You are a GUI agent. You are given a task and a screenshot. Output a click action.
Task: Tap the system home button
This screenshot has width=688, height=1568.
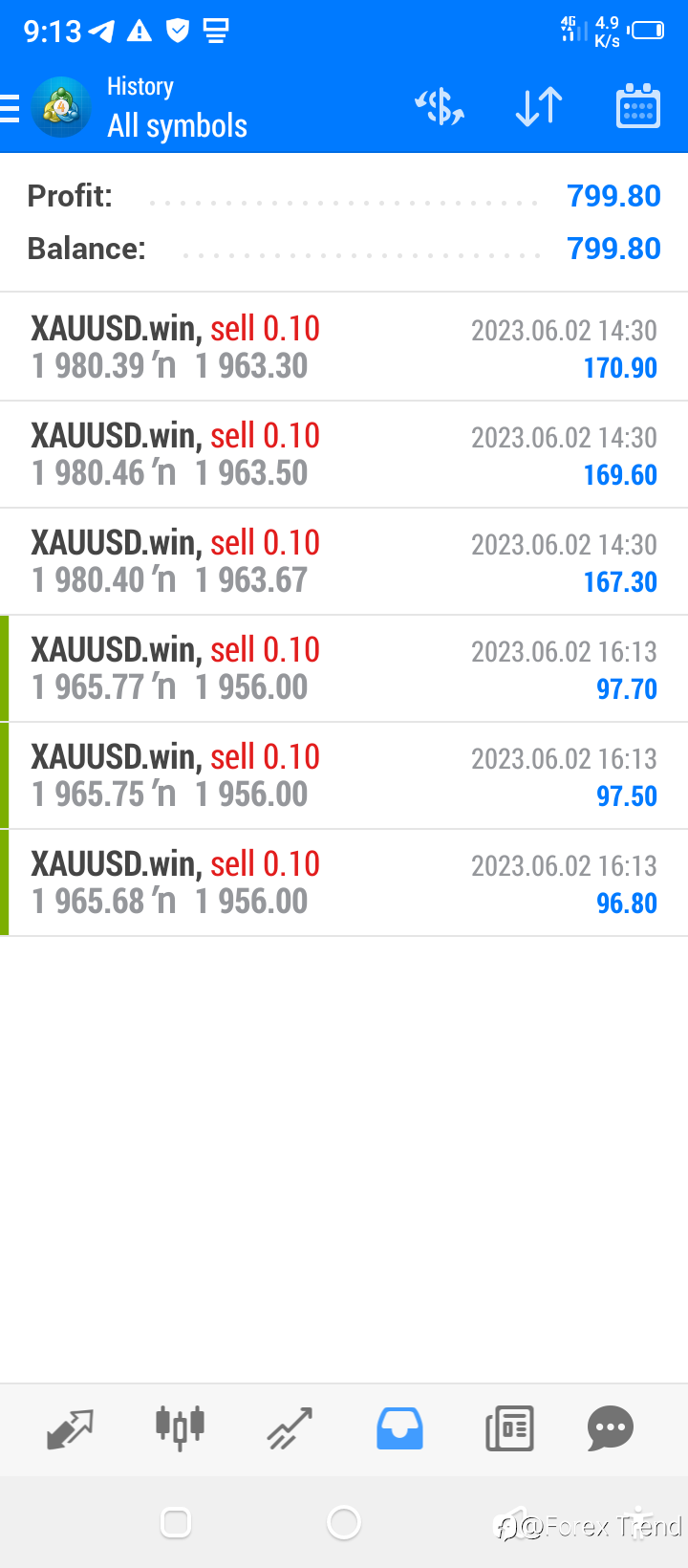[x=344, y=1522]
